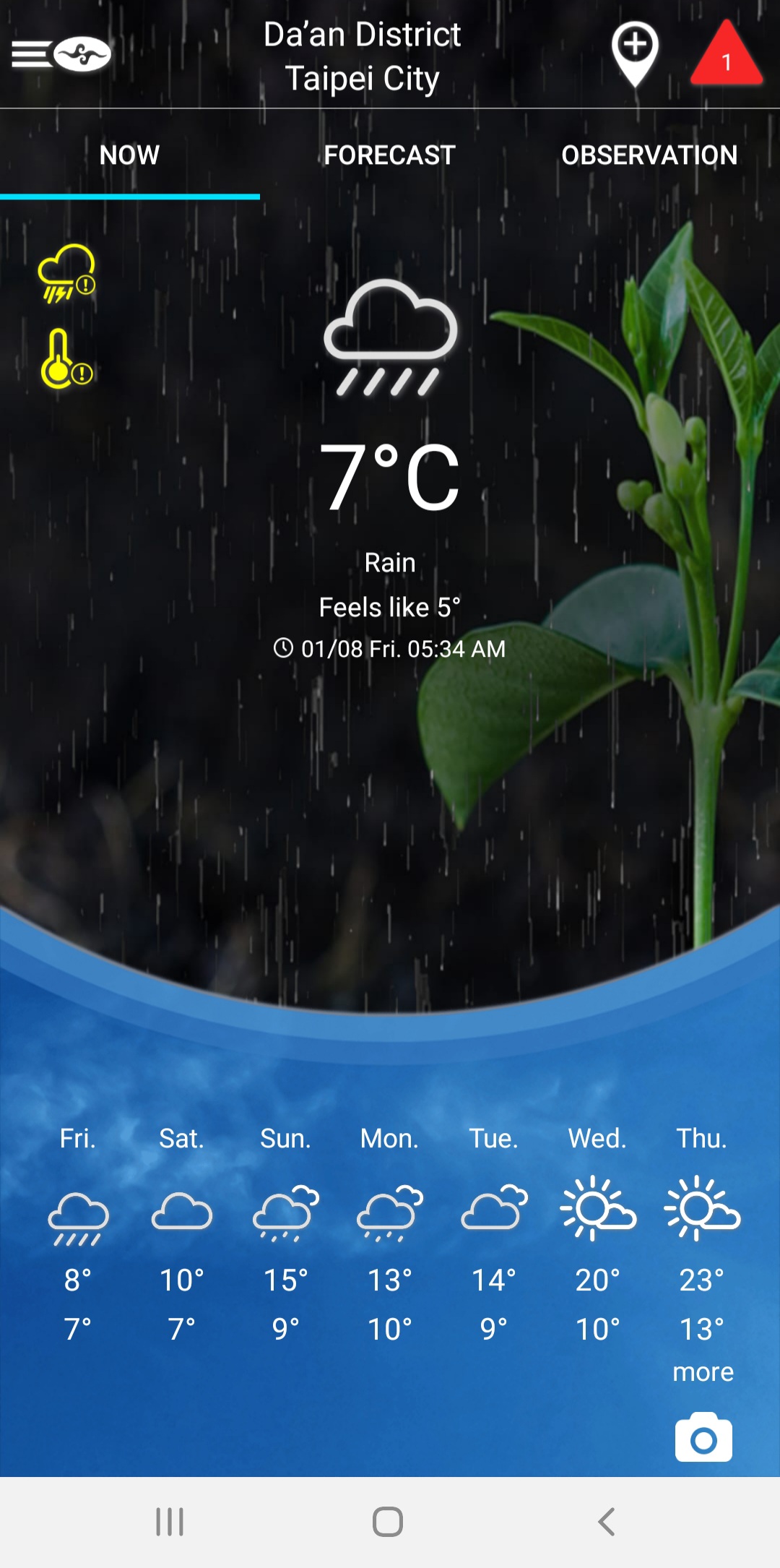Add a new location with the pin icon
Viewport: 780px width, 1568px height.
[635, 53]
